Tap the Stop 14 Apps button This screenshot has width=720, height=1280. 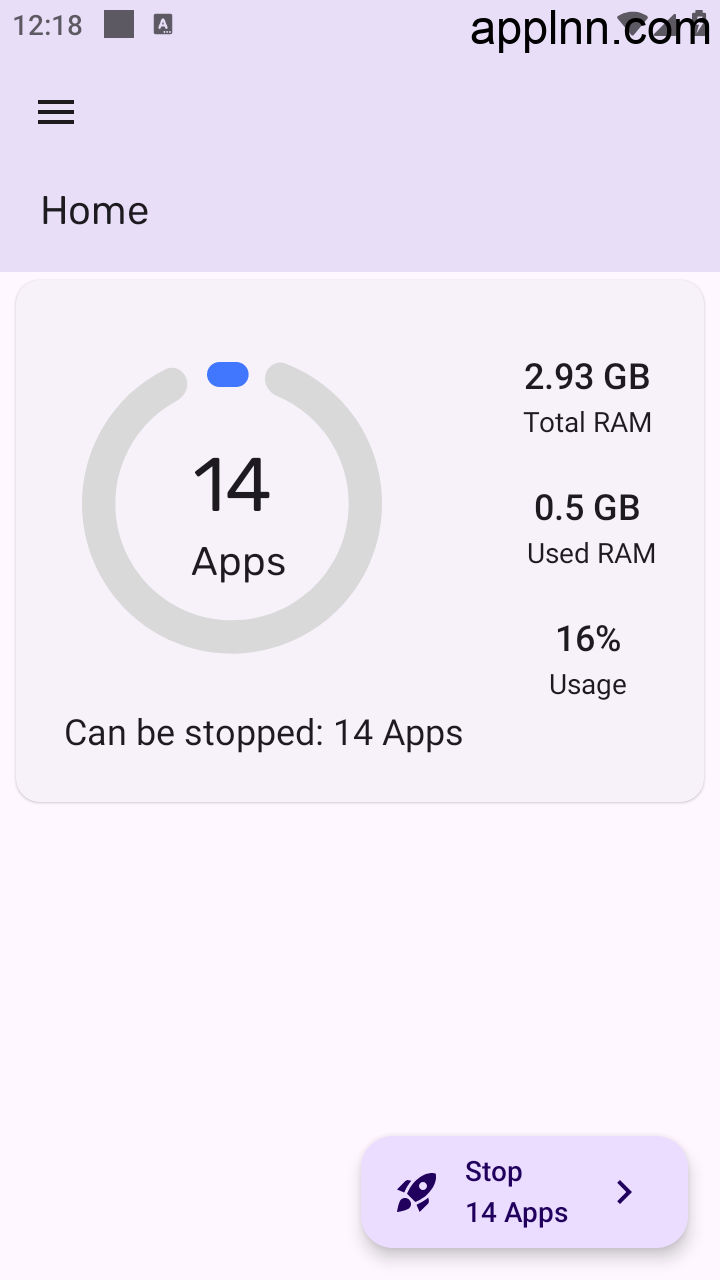(x=524, y=1192)
